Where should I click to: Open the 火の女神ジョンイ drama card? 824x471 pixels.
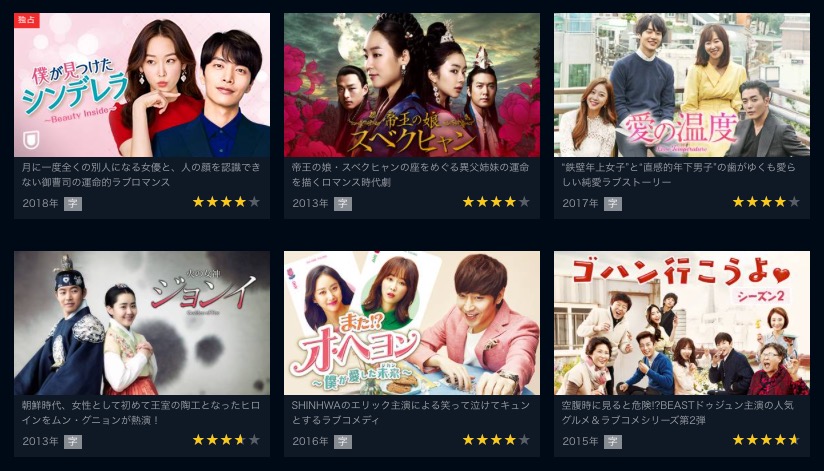pyautogui.click(x=142, y=323)
